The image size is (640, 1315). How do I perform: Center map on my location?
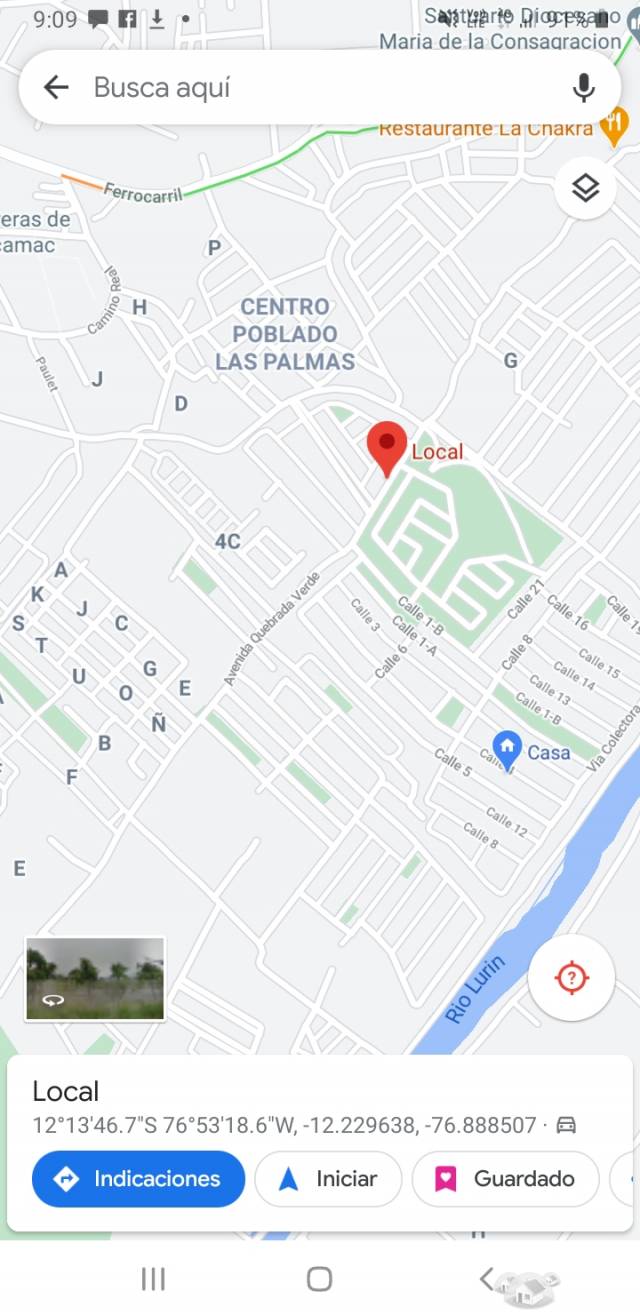click(x=571, y=977)
